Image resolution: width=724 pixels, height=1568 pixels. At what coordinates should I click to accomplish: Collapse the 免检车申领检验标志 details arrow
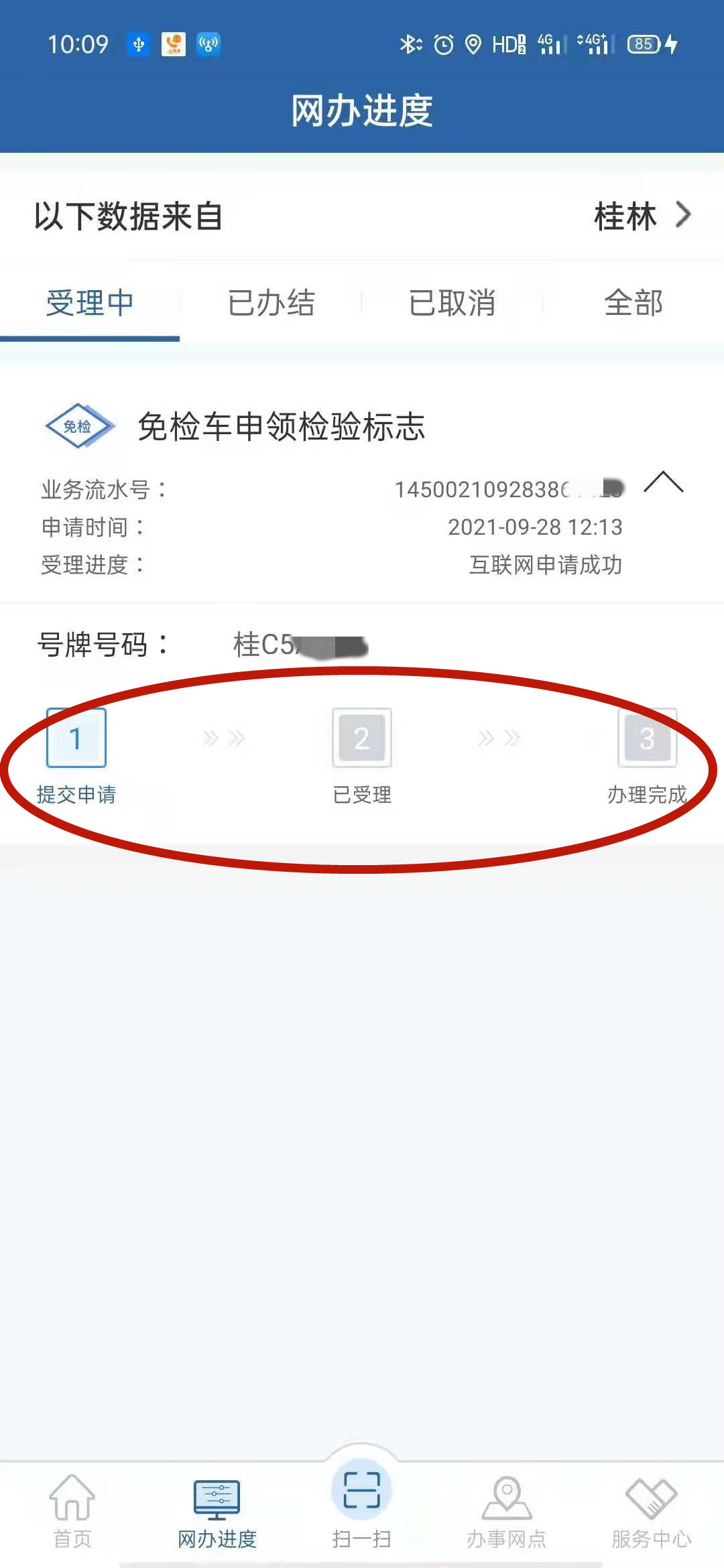coord(663,482)
